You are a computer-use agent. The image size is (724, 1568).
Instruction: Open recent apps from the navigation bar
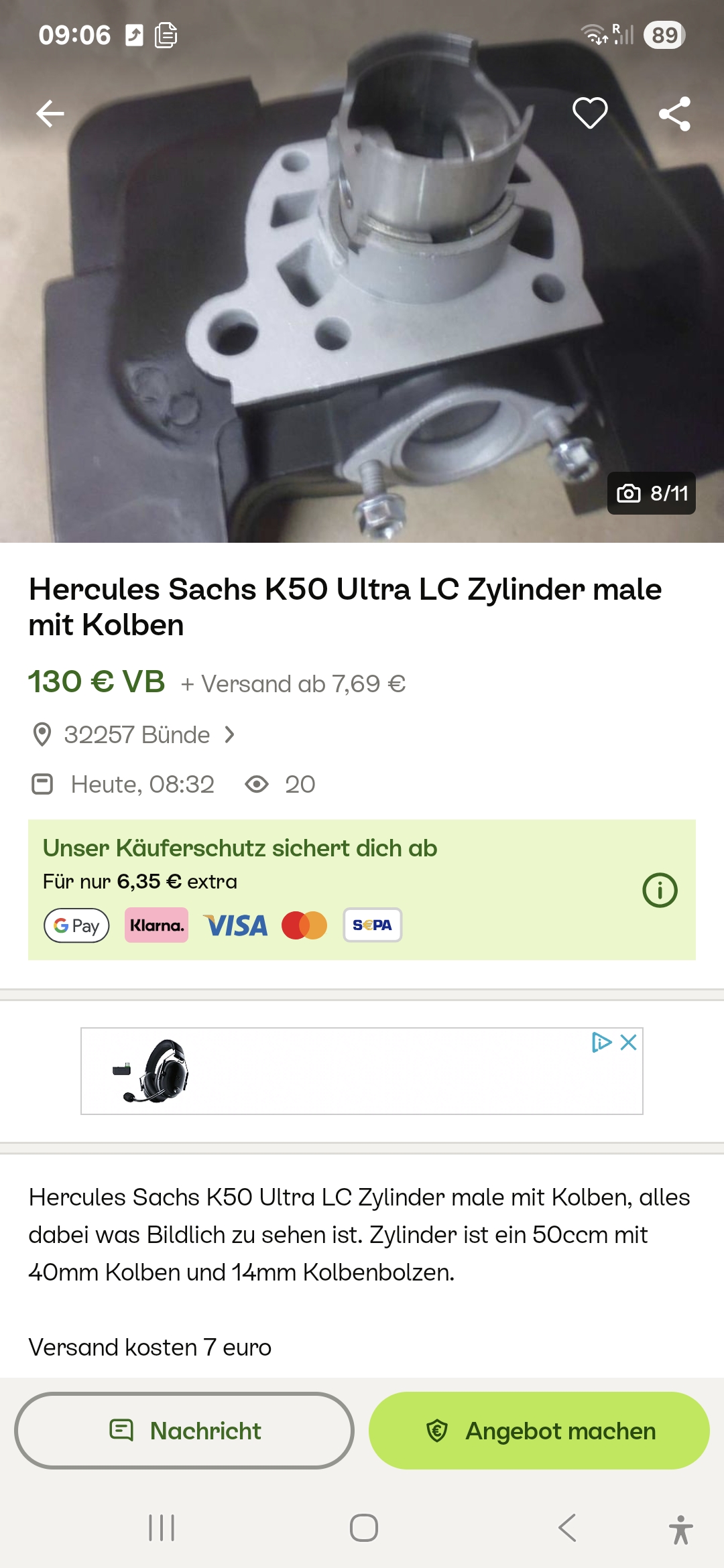[162, 1528]
